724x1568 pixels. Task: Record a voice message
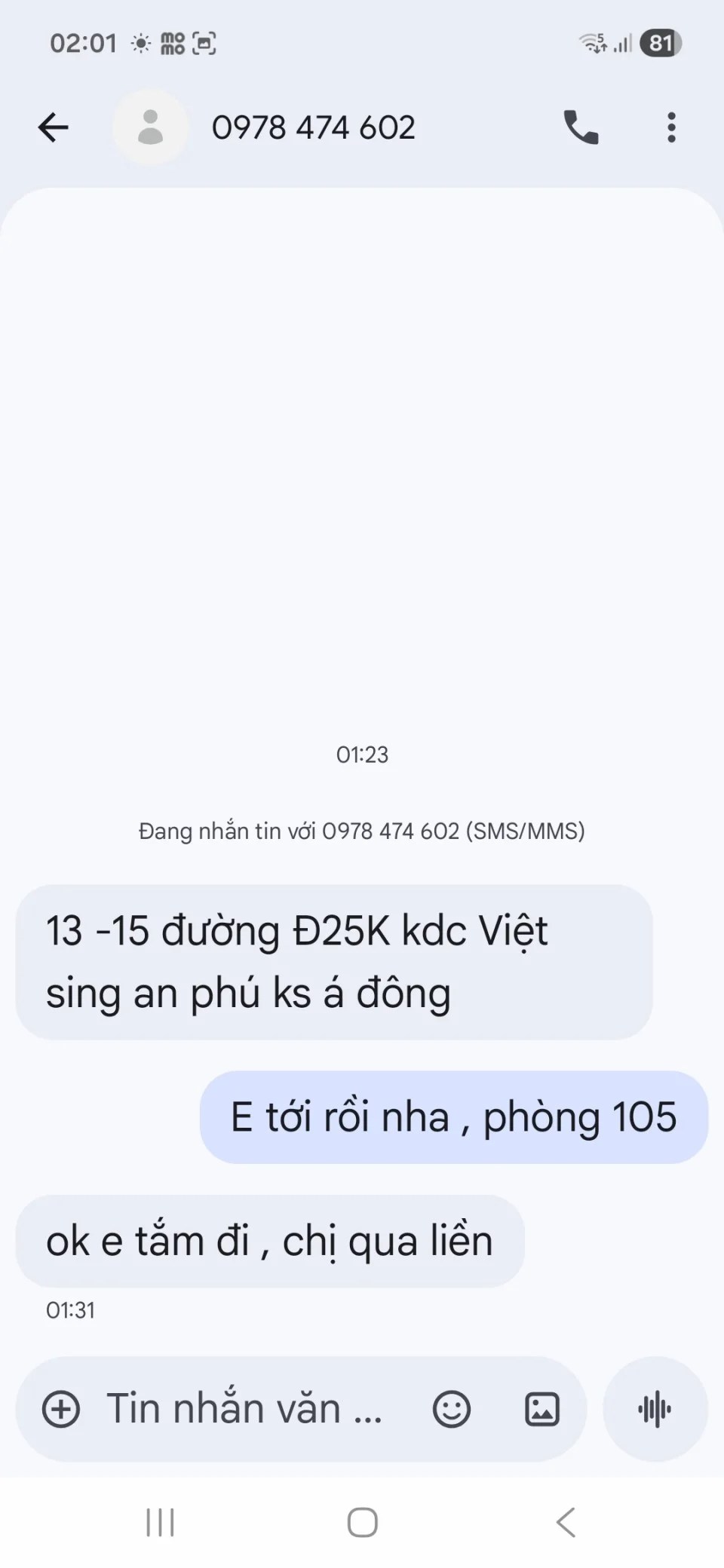coord(655,1409)
